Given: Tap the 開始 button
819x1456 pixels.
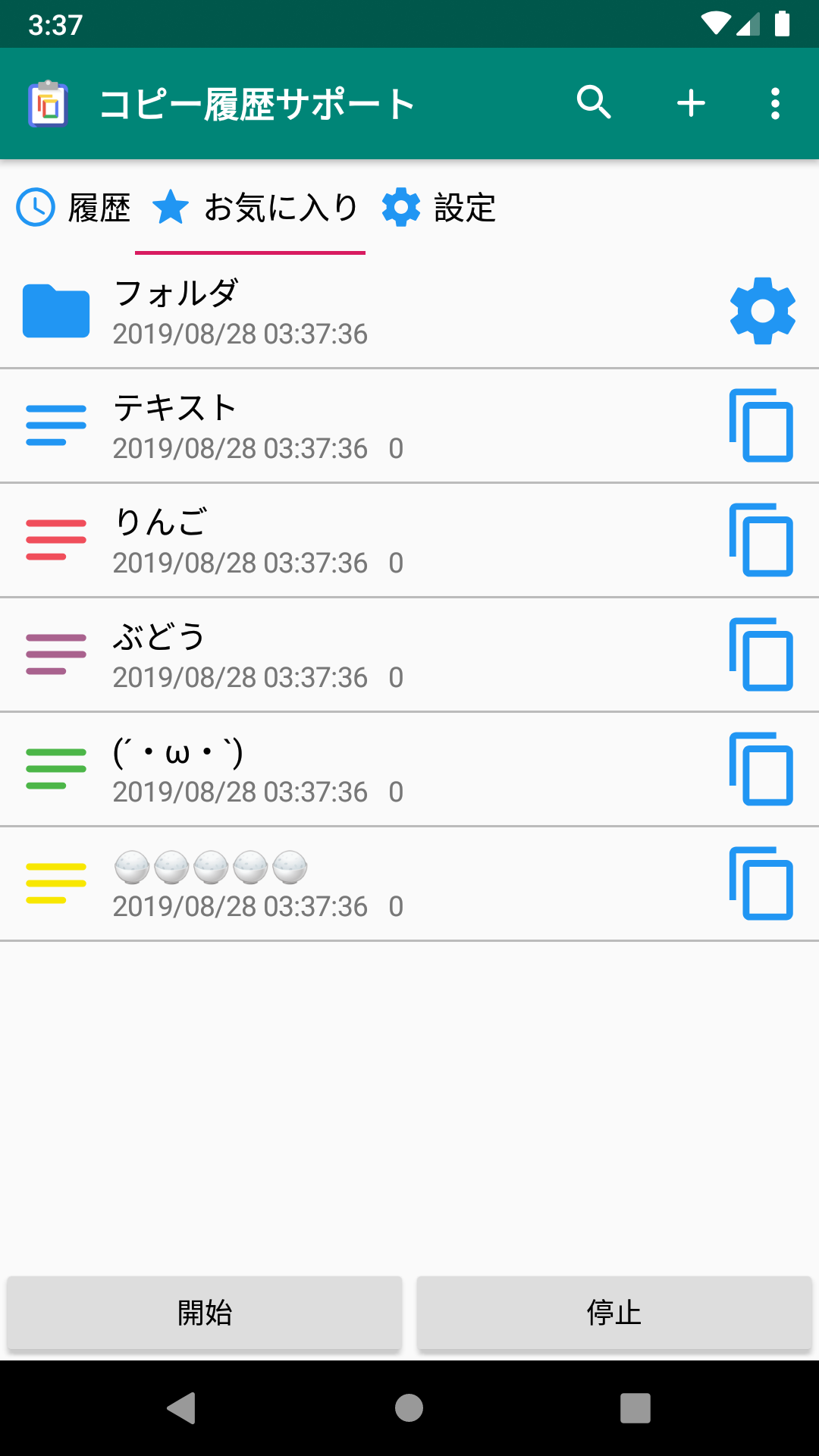Looking at the screenshot, I should coord(205,1313).
